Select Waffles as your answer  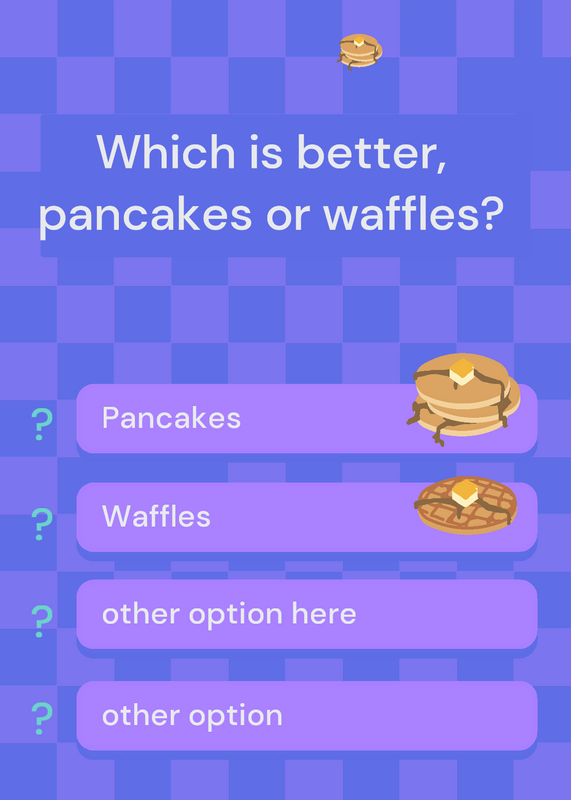click(x=307, y=517)
